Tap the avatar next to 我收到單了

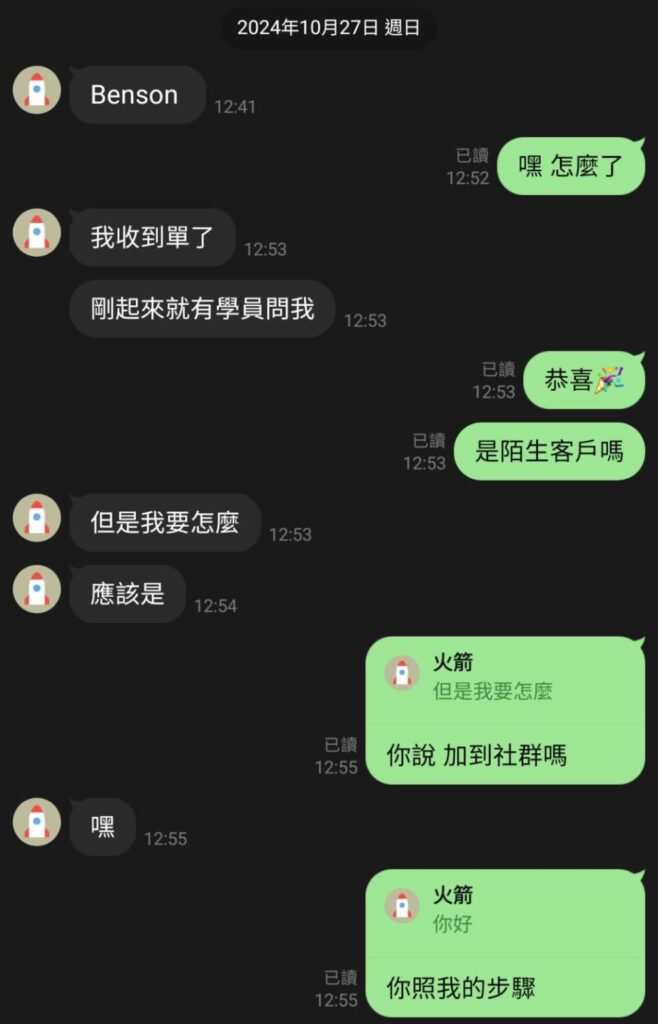coord(37,233)
